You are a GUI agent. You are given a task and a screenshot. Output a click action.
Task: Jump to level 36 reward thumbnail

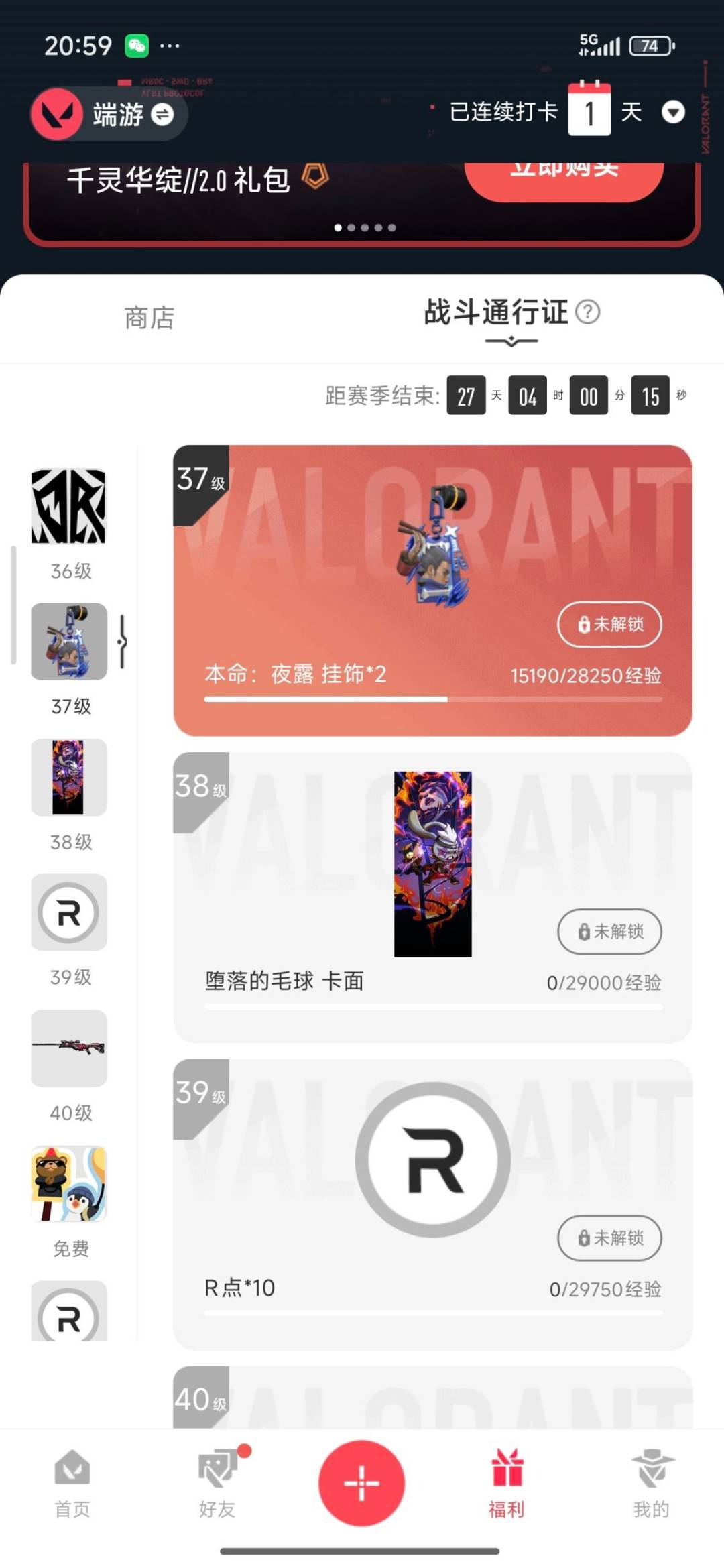pyautogui.click(x=69, y=506)
